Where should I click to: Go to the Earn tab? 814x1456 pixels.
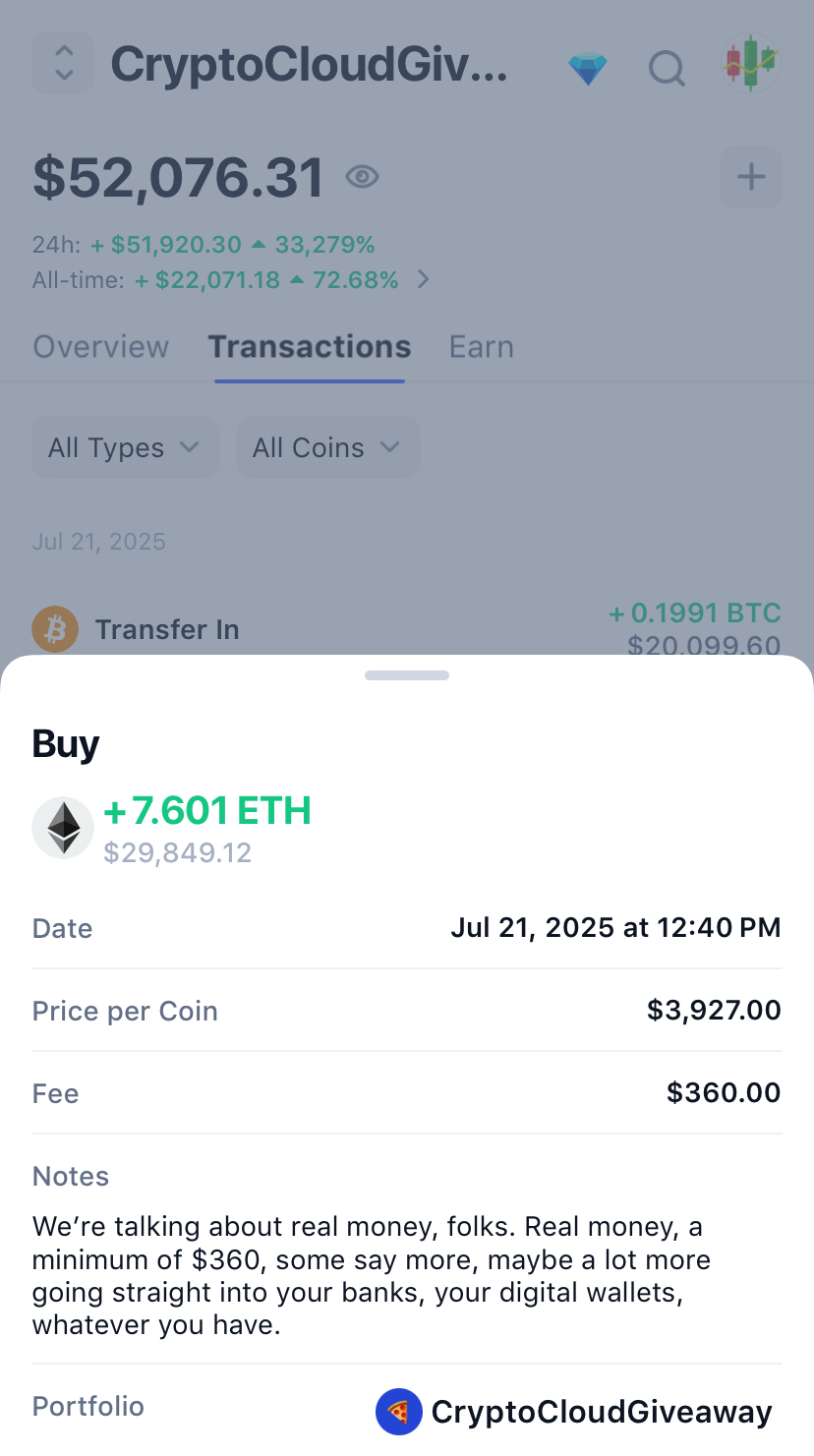[x=482, y=347]
